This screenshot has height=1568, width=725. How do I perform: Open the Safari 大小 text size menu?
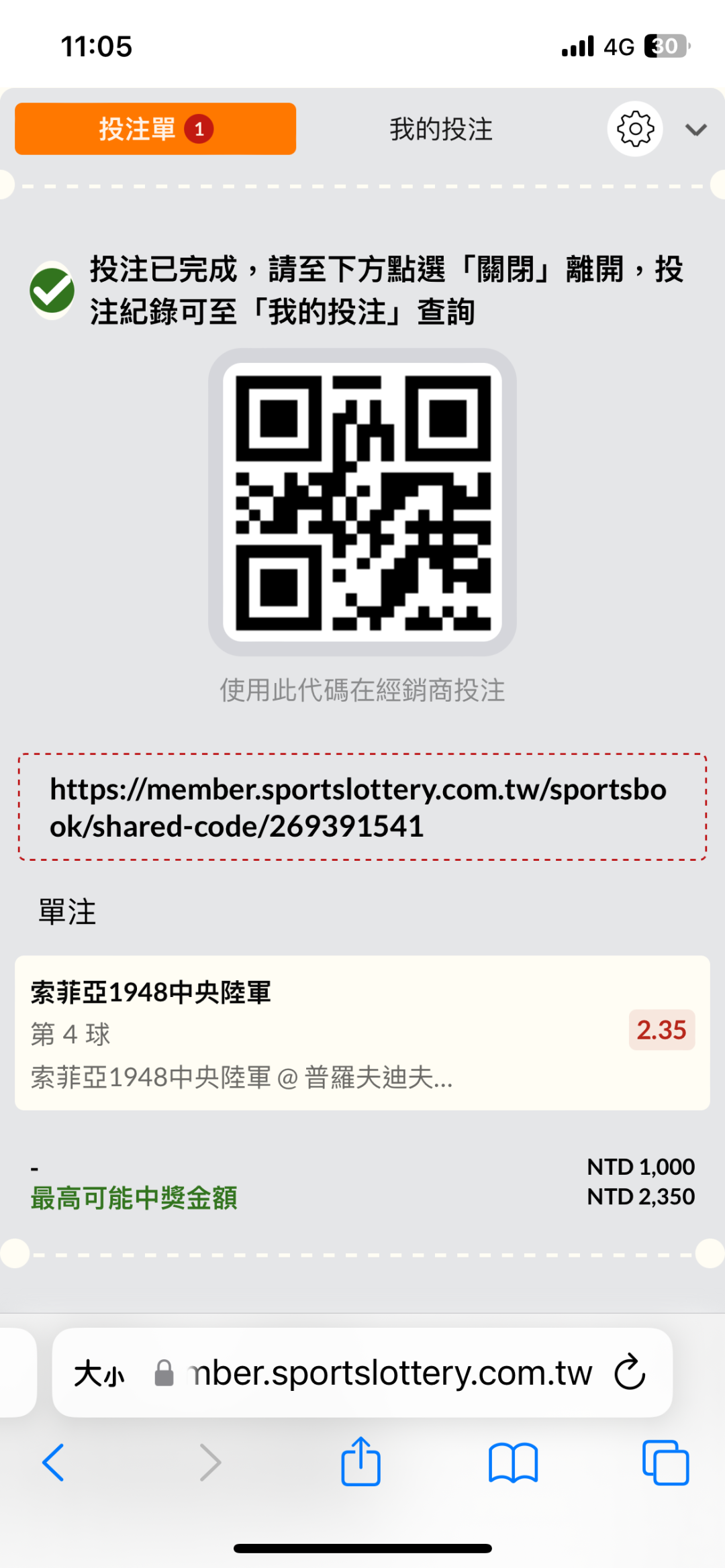click(99, 1373)
